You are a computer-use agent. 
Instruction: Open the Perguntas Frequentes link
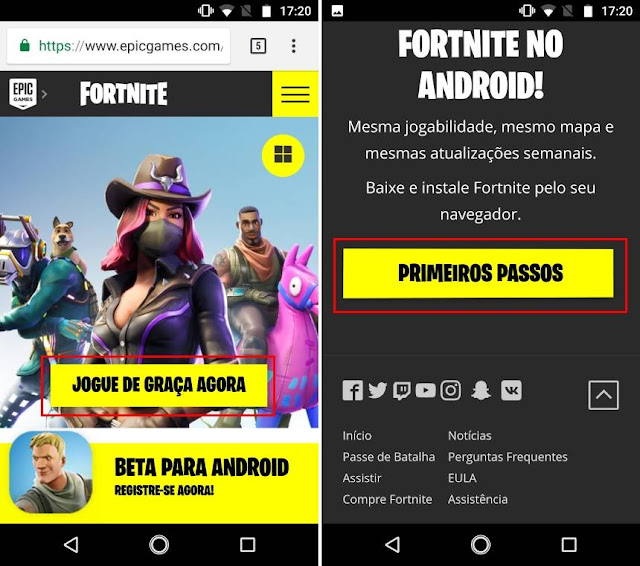coord(507,457)
